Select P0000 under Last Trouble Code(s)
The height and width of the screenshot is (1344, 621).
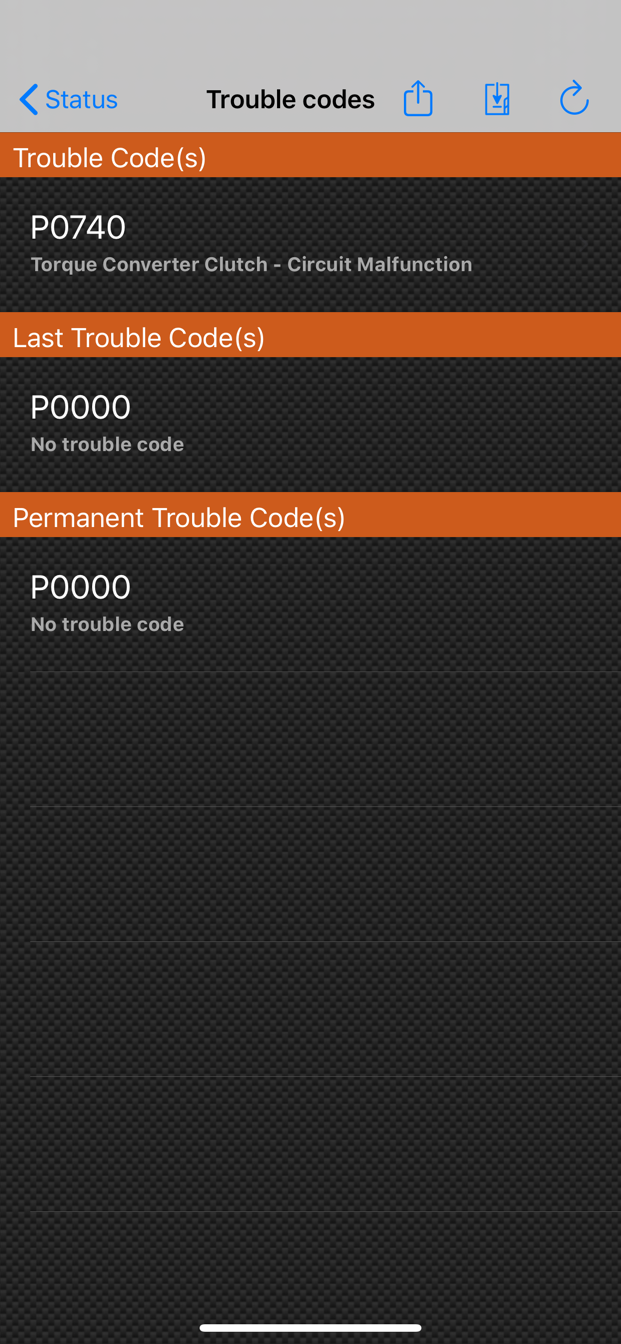(310, 424)
